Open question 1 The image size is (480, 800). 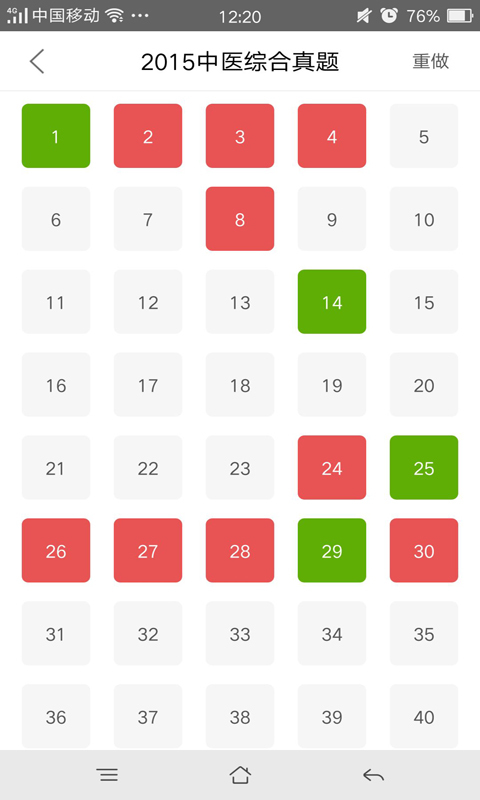56,136
